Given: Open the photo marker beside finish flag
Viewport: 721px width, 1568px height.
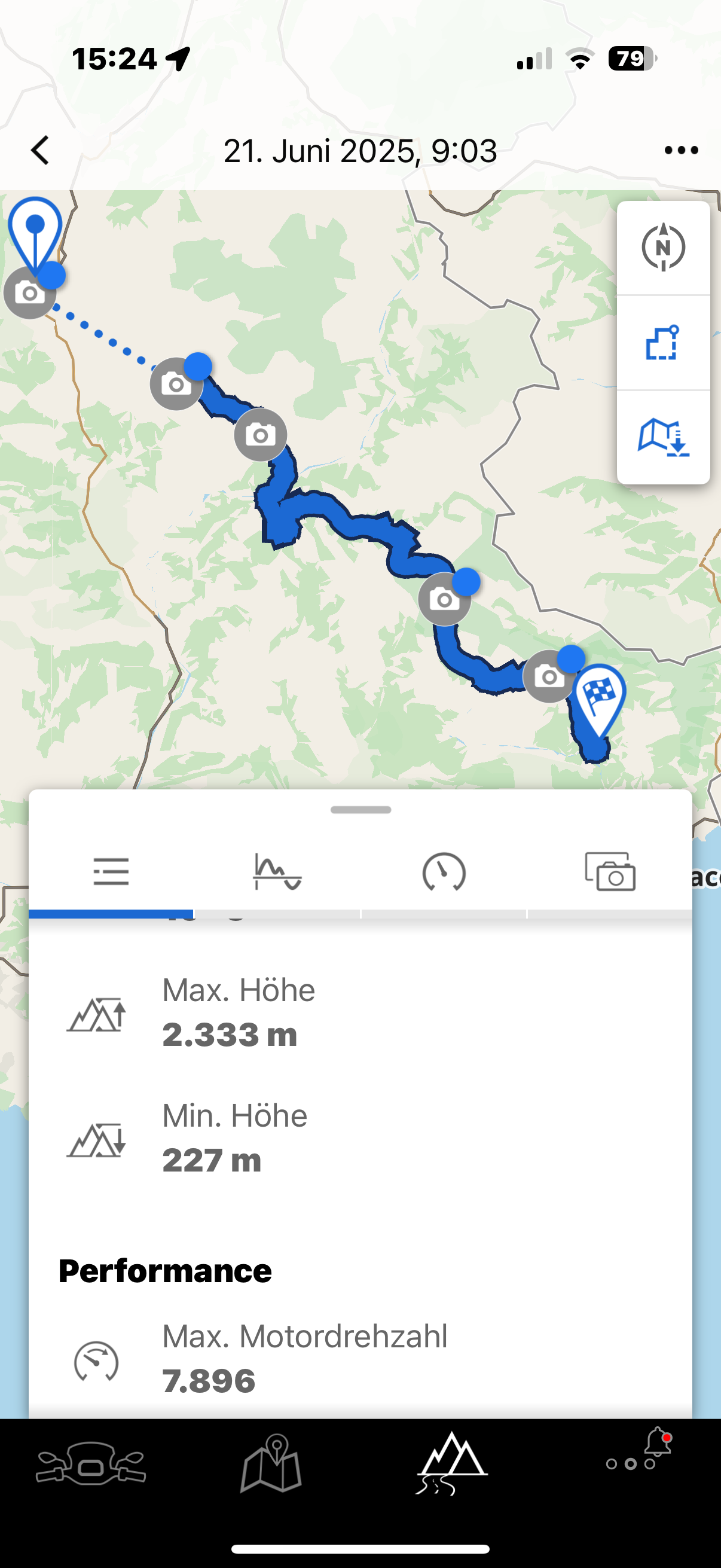Looking at the screenshot, I should 548,677.
